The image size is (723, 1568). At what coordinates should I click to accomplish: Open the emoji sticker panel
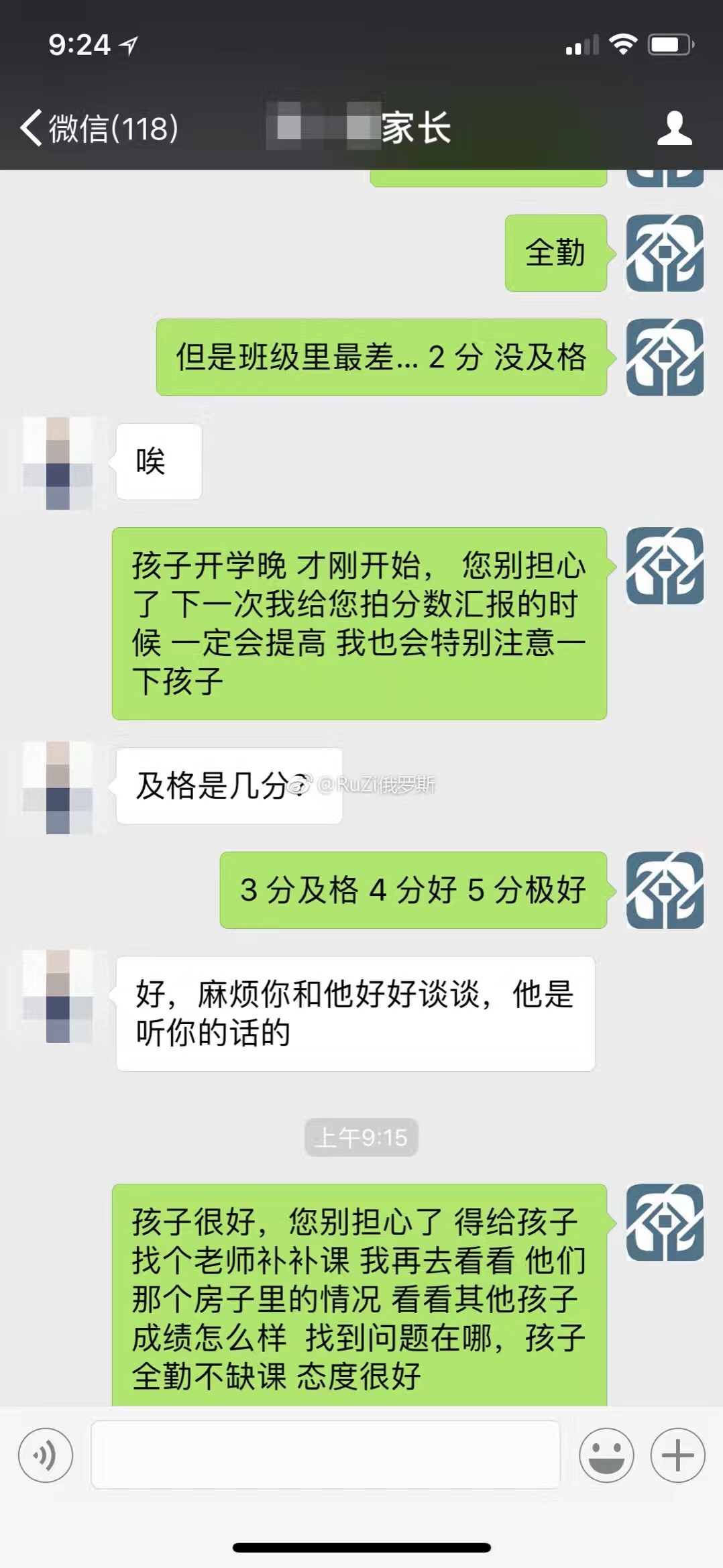(606, 1455)
